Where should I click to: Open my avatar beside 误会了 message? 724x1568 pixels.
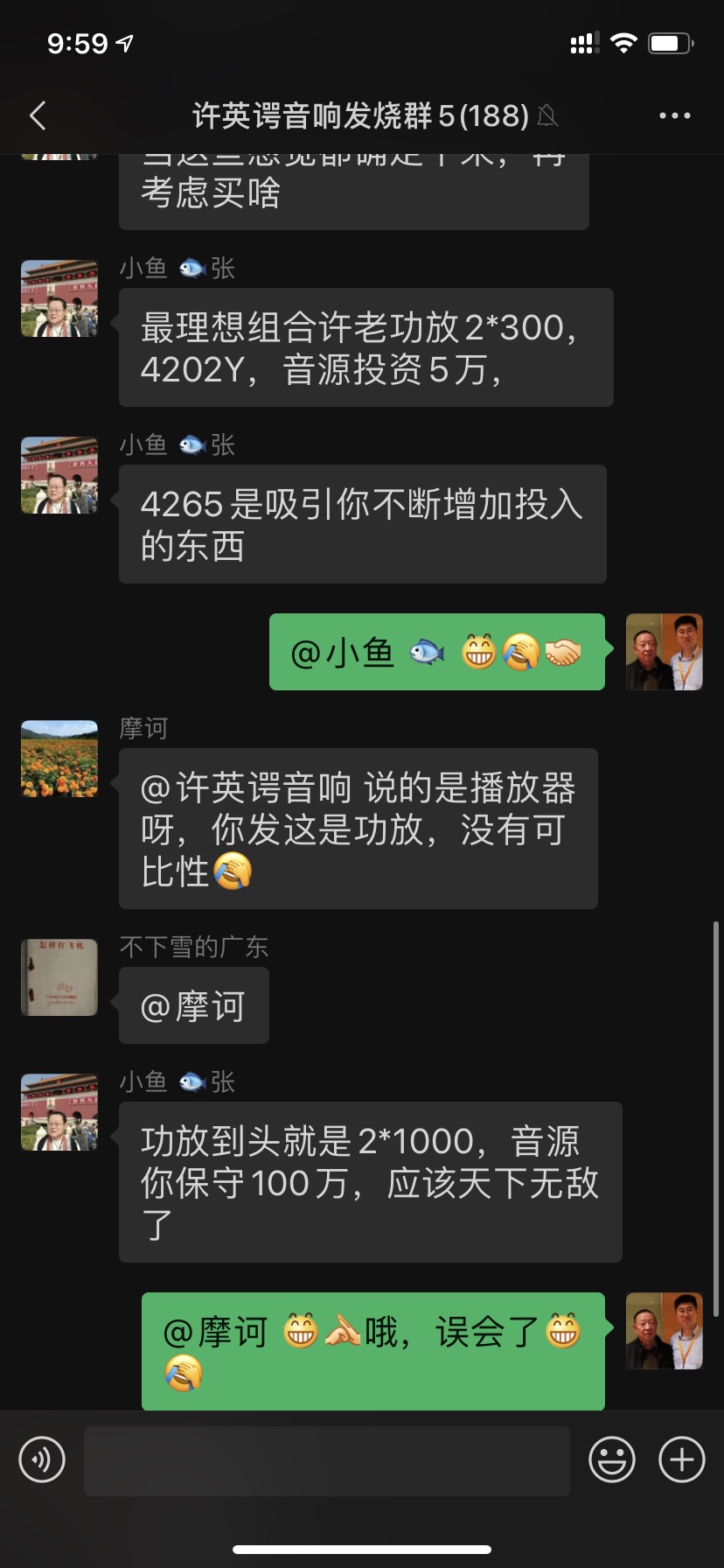click(665, 1330)
